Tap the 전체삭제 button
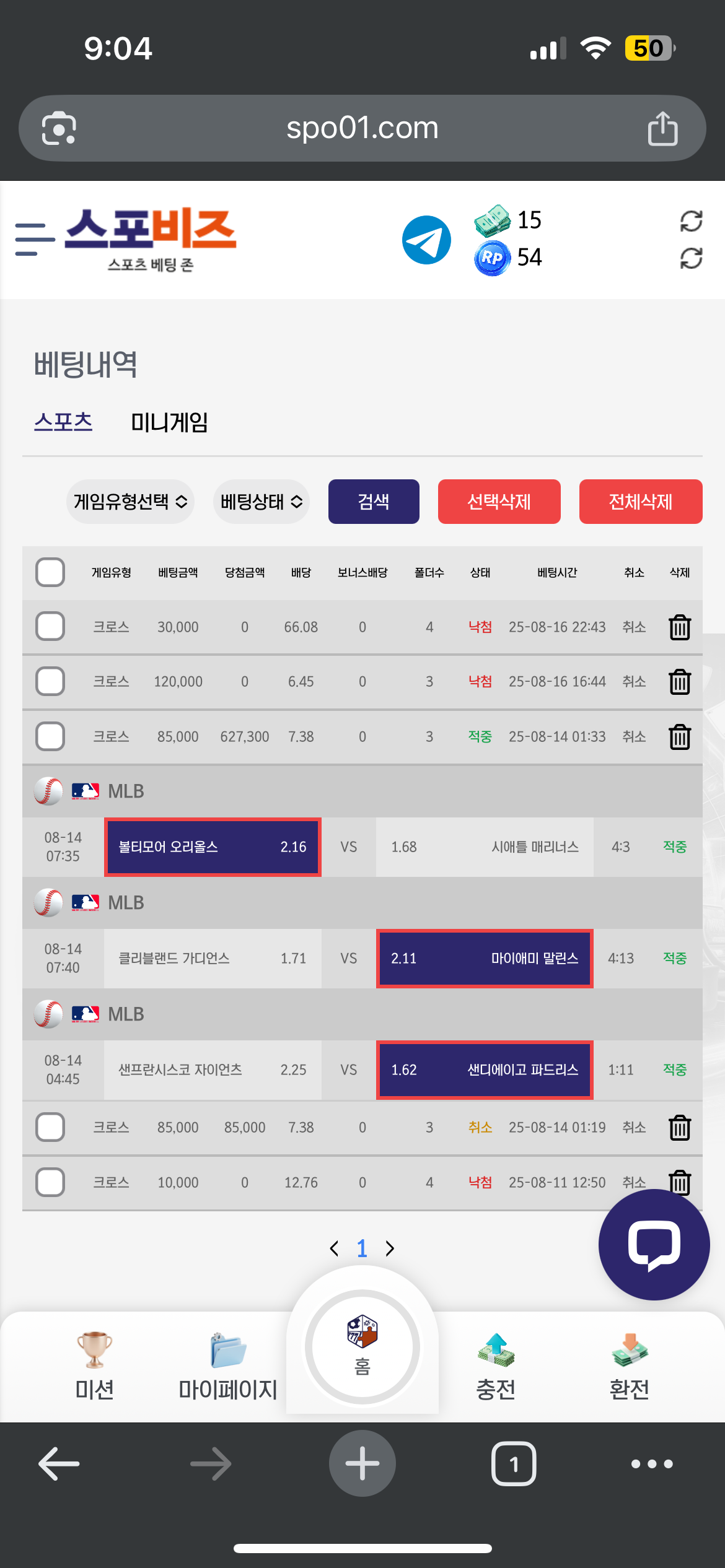Image resolution: width=725 pixels, height=1568 pixels. tap(640, 502)
